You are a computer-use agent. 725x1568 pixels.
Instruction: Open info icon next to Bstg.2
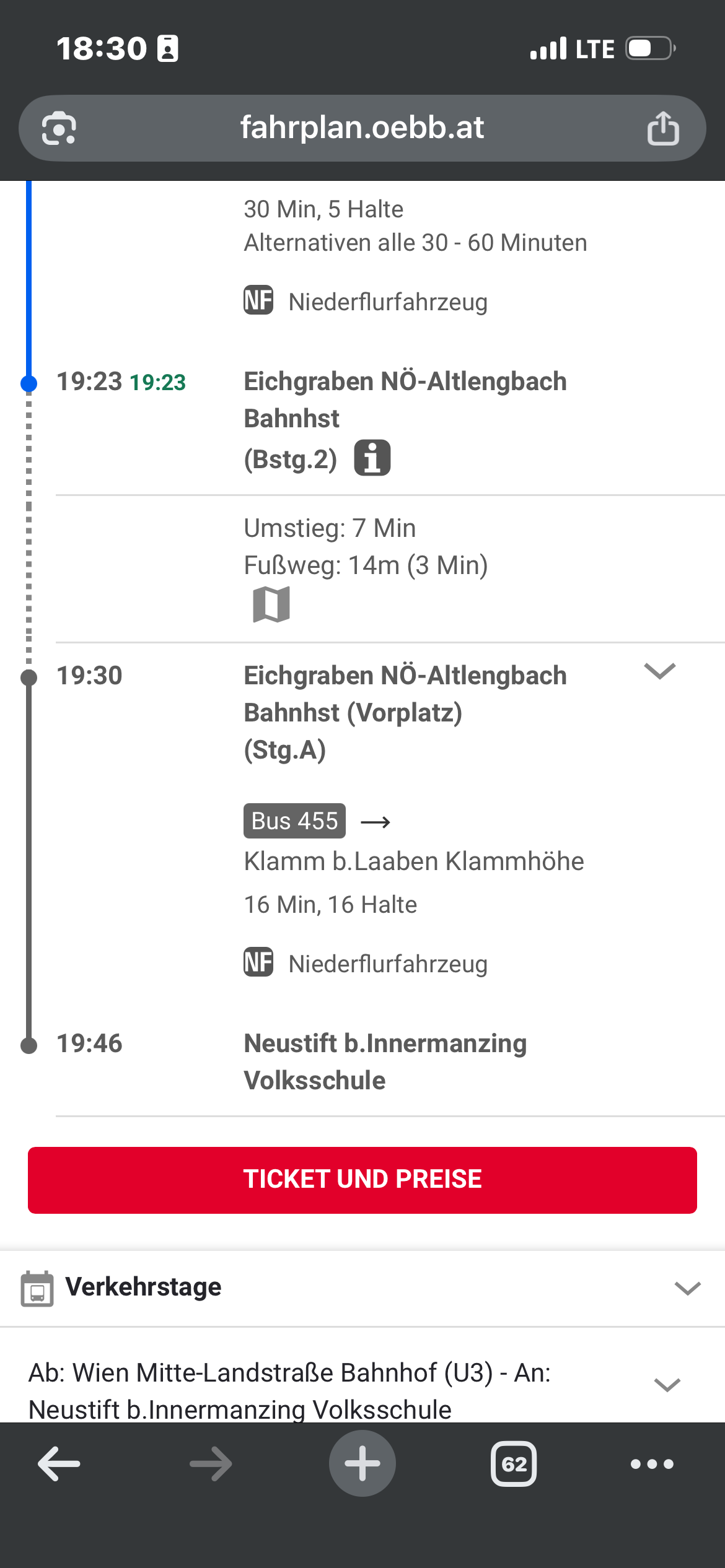pos(372,458)
